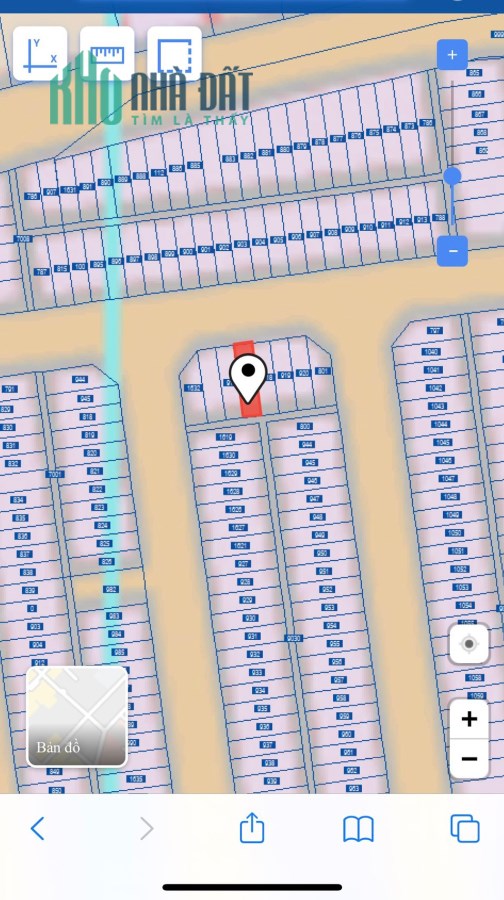Select the area measurement tool

[x=175, y=53]
